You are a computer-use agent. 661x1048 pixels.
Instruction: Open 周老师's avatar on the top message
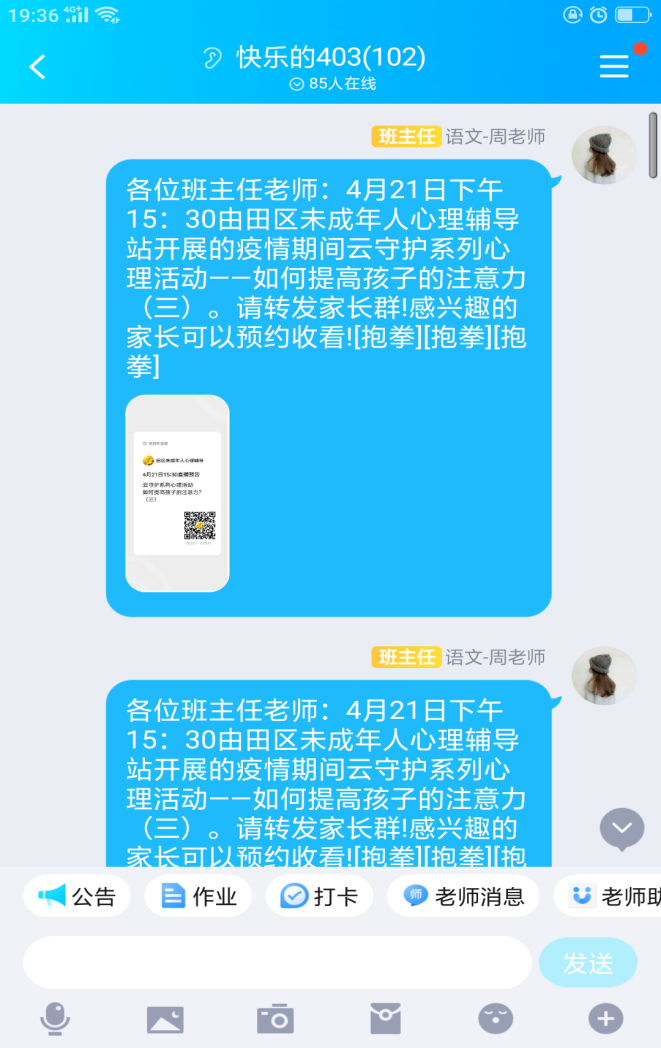(x=603, y=156)
